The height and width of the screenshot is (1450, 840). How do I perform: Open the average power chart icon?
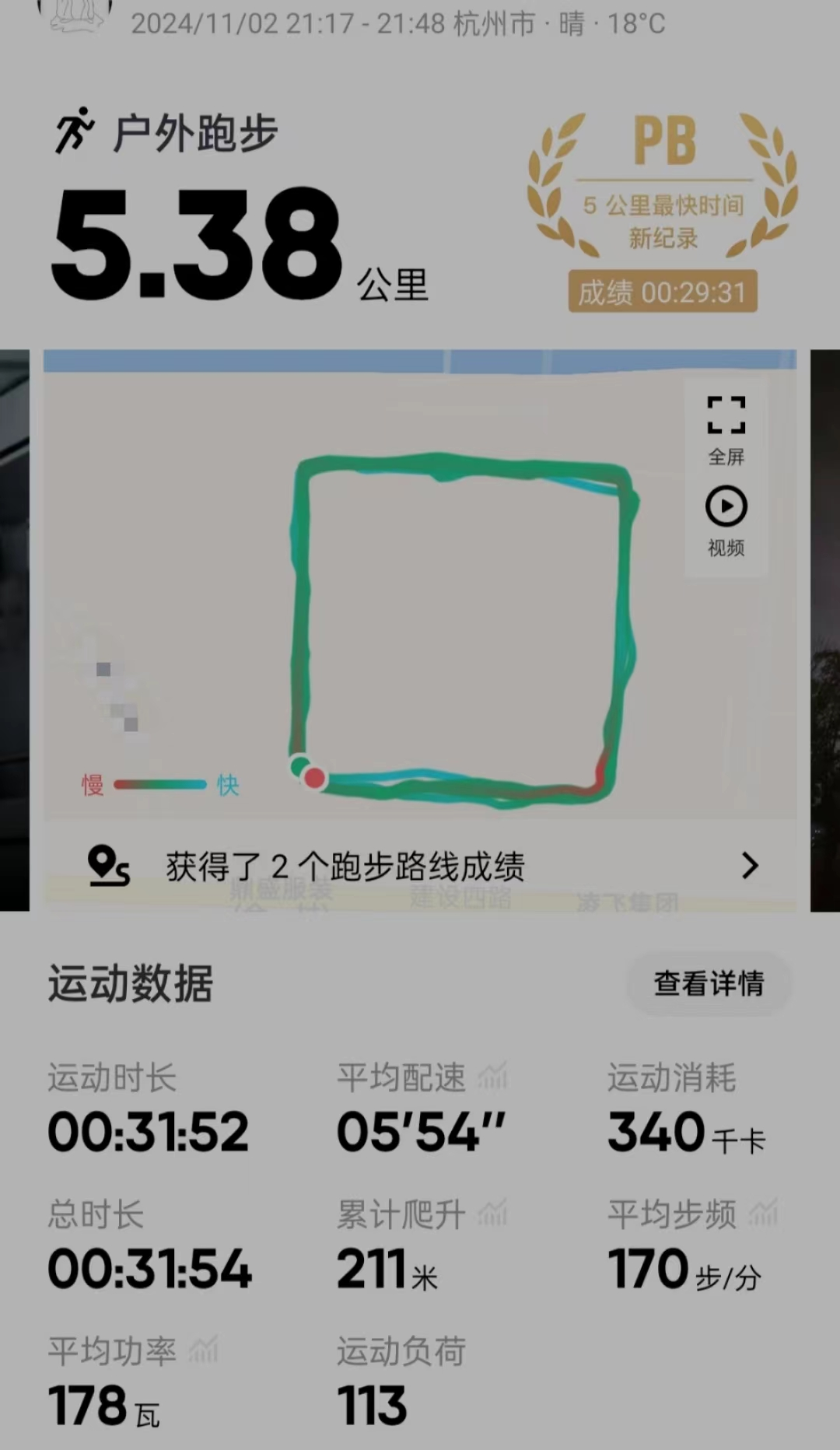203,1350
